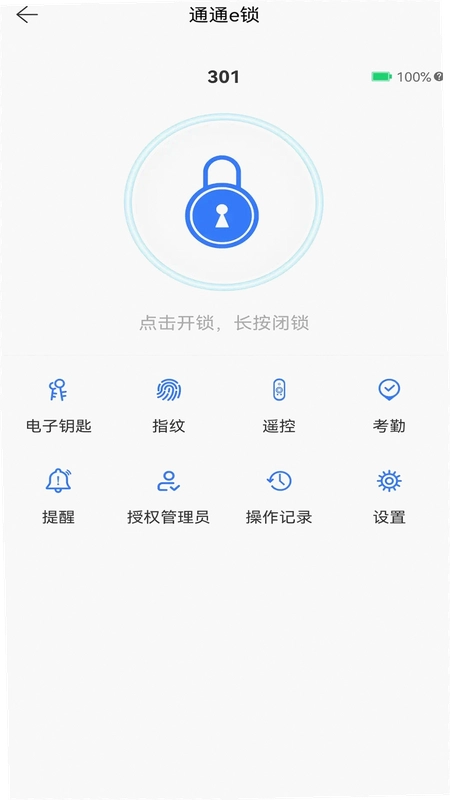Open 设置 settings
Image resolution: width=450 pixels, height=800 pixels.
click(389, 497)
